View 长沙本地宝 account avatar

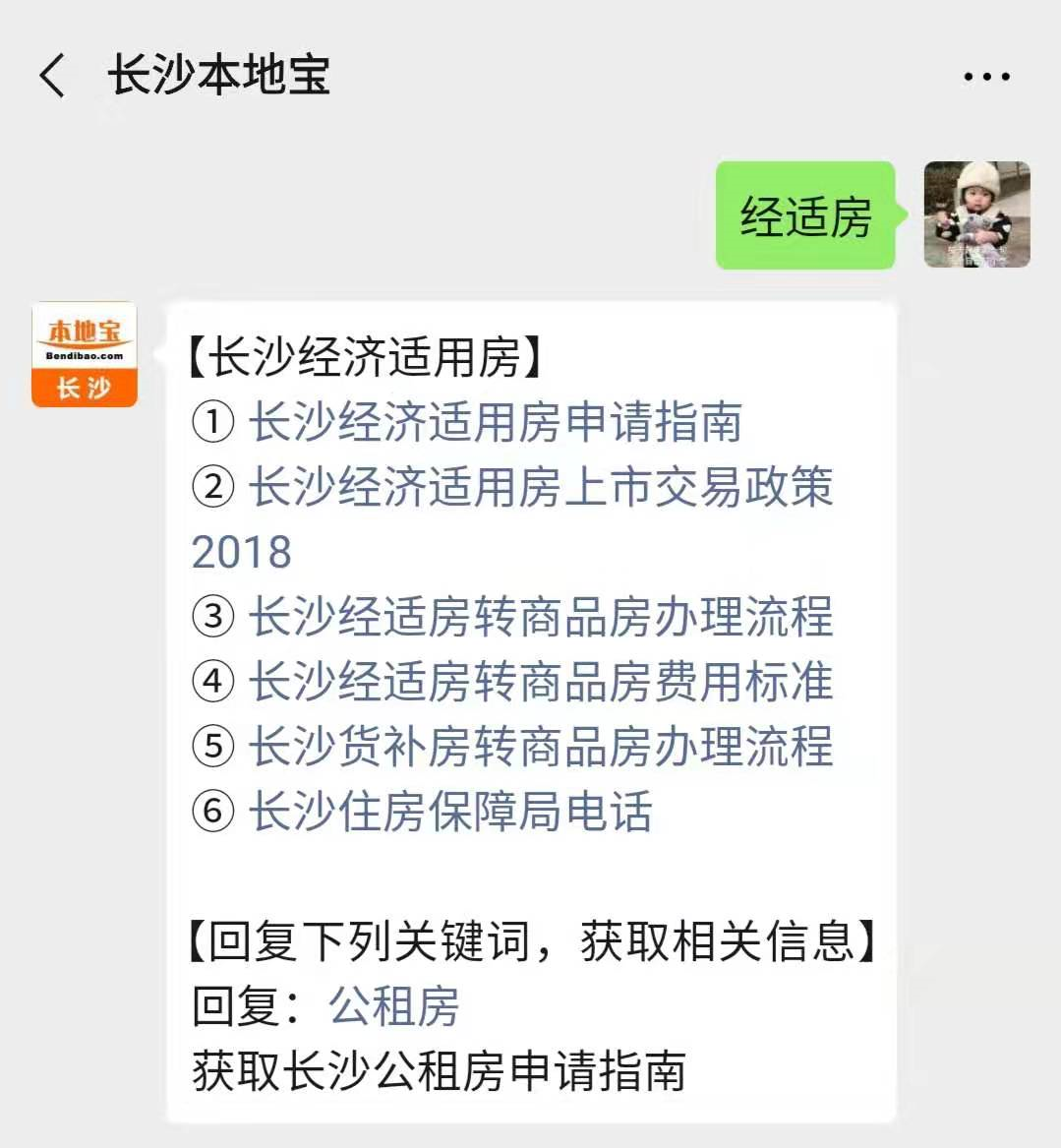(85, 354)
